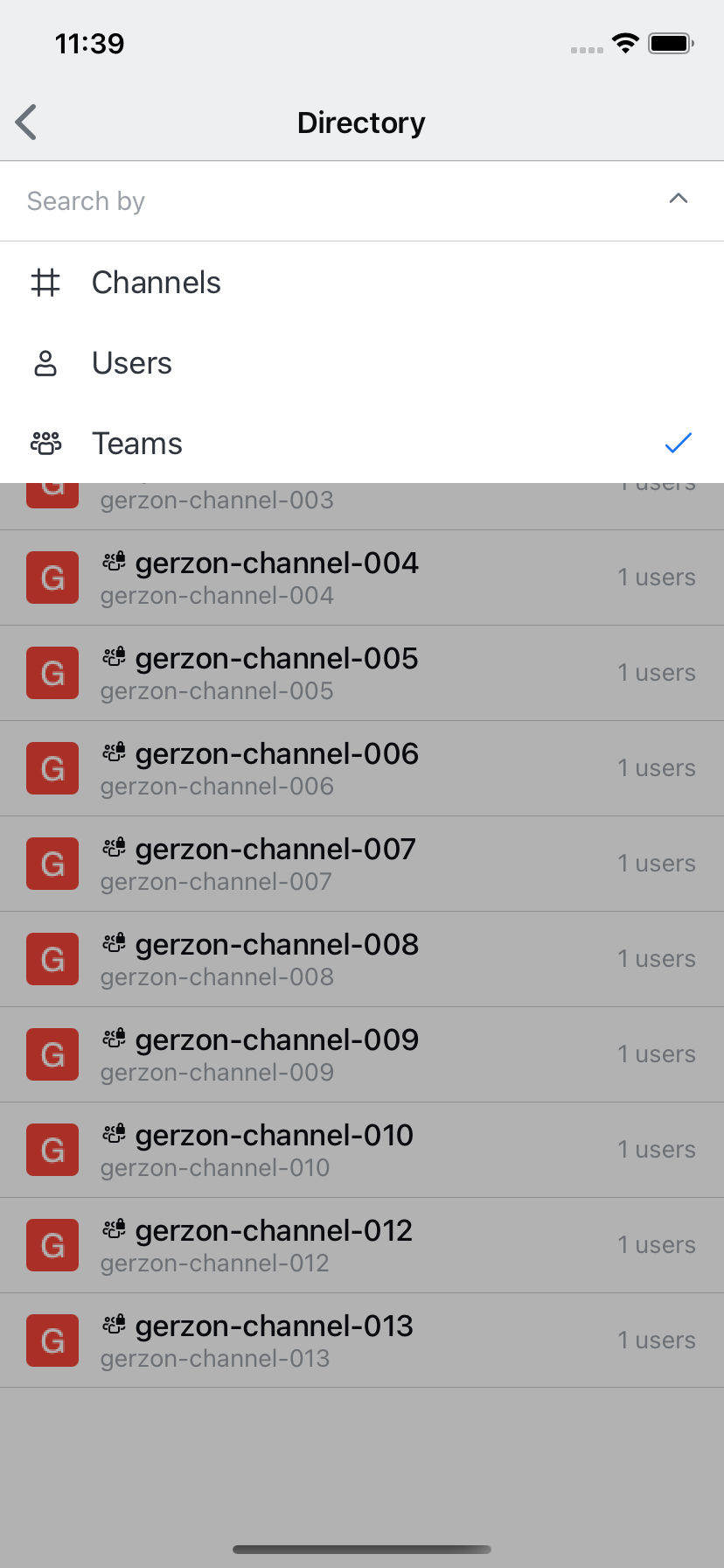Open gerzon-channel-004

point(276,577)
